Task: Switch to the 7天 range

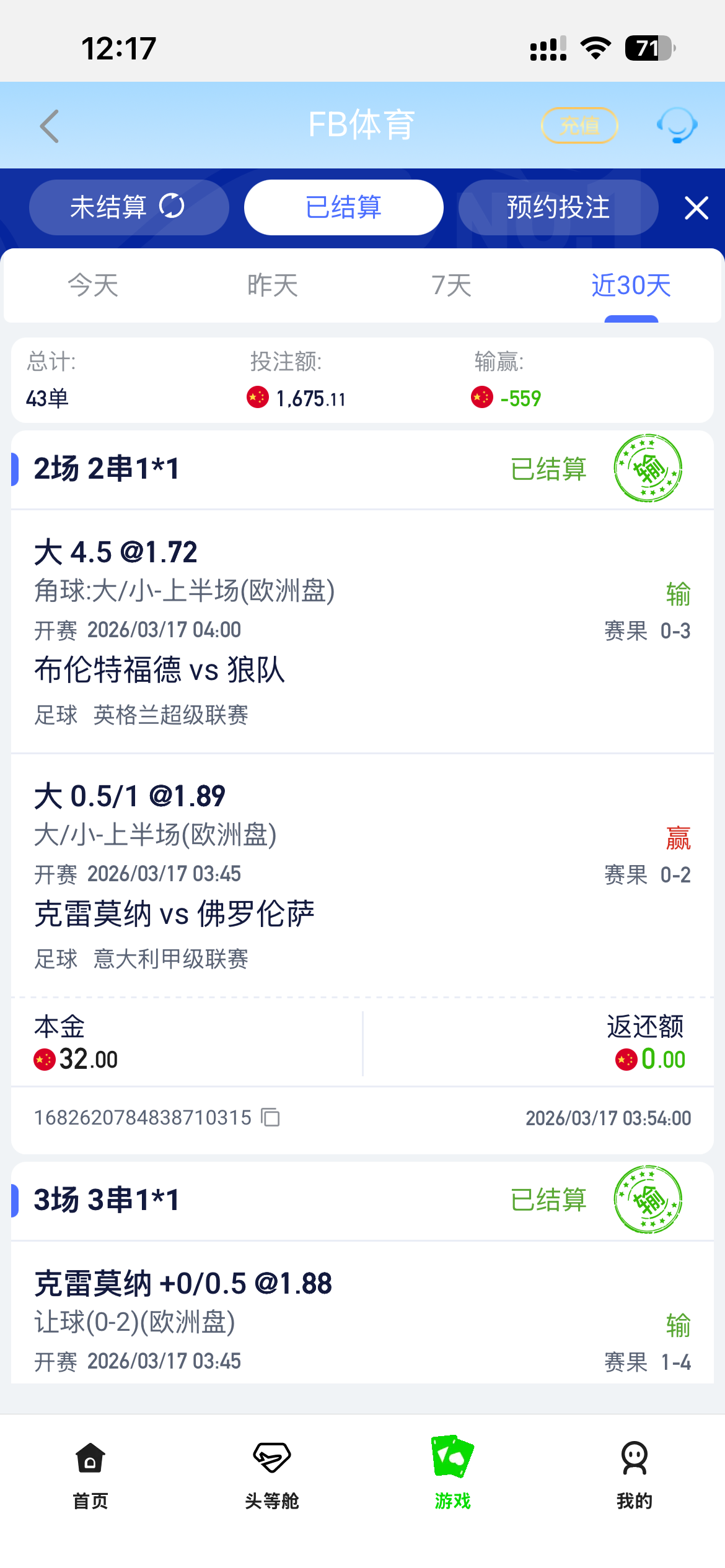Action: (x=452, y=286)
